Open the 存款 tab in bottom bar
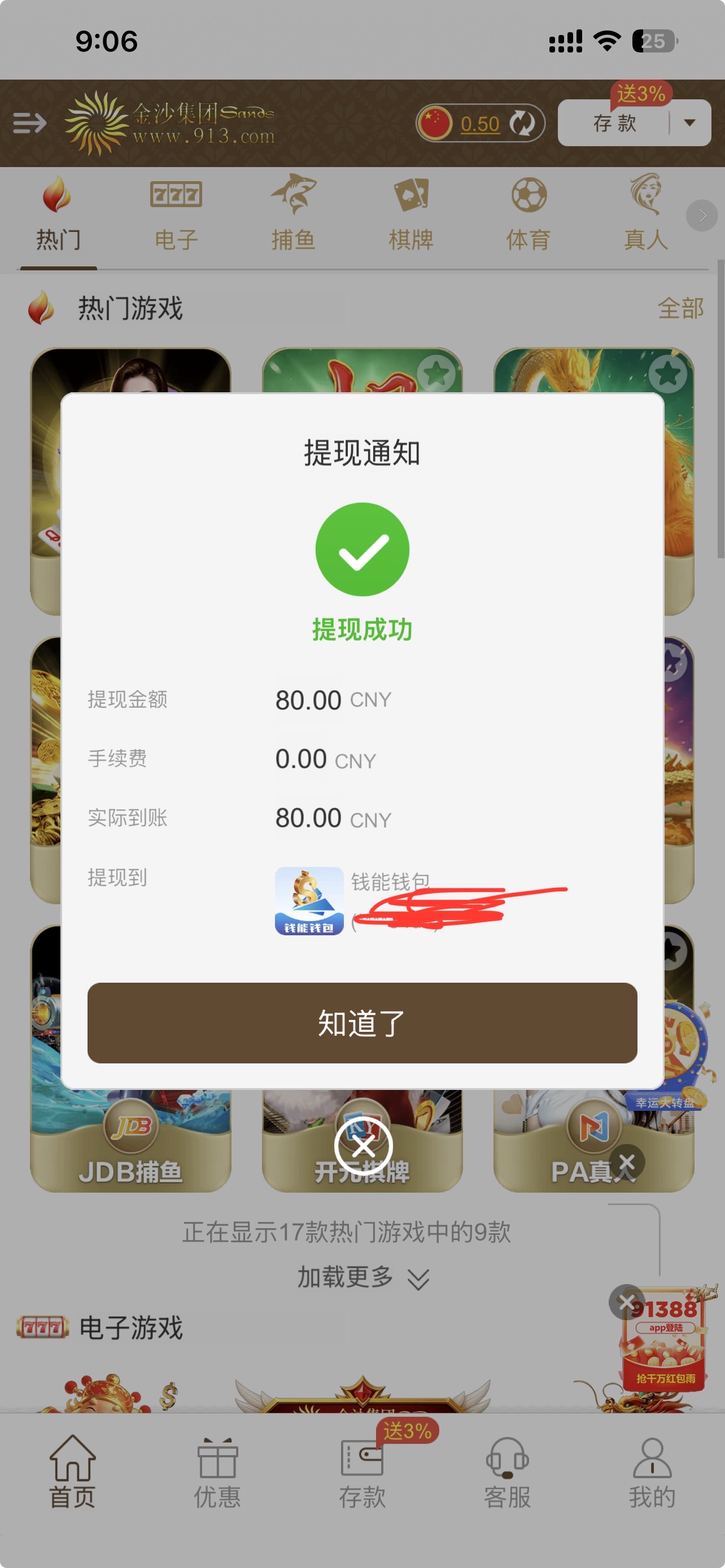 tap(362, 1470)
